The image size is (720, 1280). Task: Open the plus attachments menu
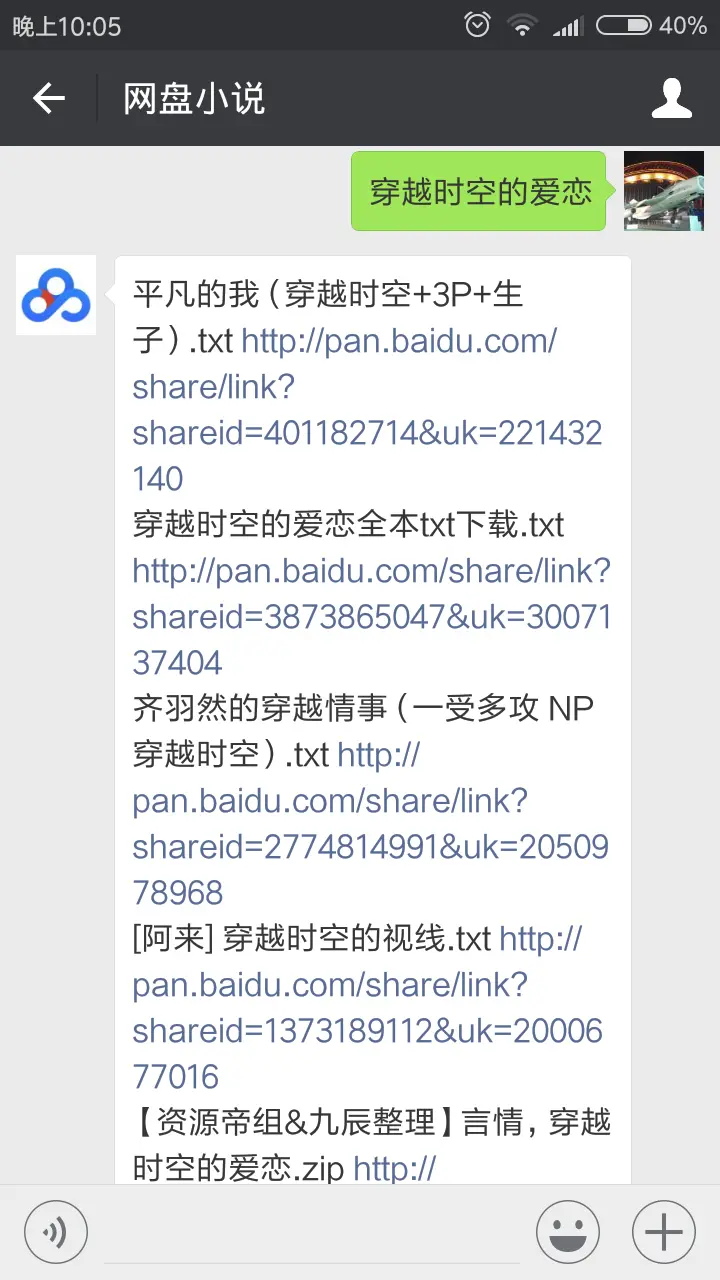[663, 1232]
